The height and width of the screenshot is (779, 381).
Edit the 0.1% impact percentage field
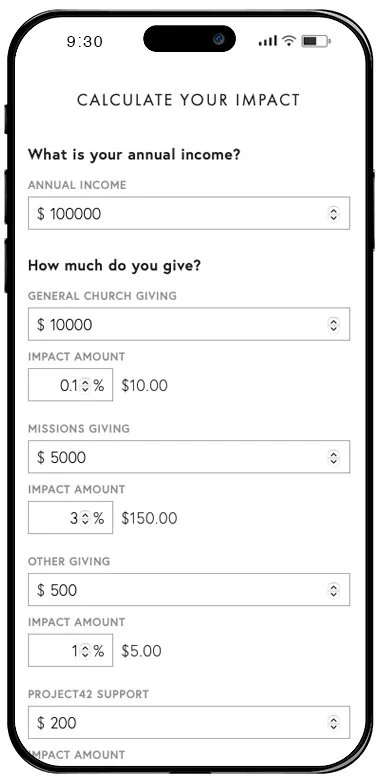coord(71,385)
